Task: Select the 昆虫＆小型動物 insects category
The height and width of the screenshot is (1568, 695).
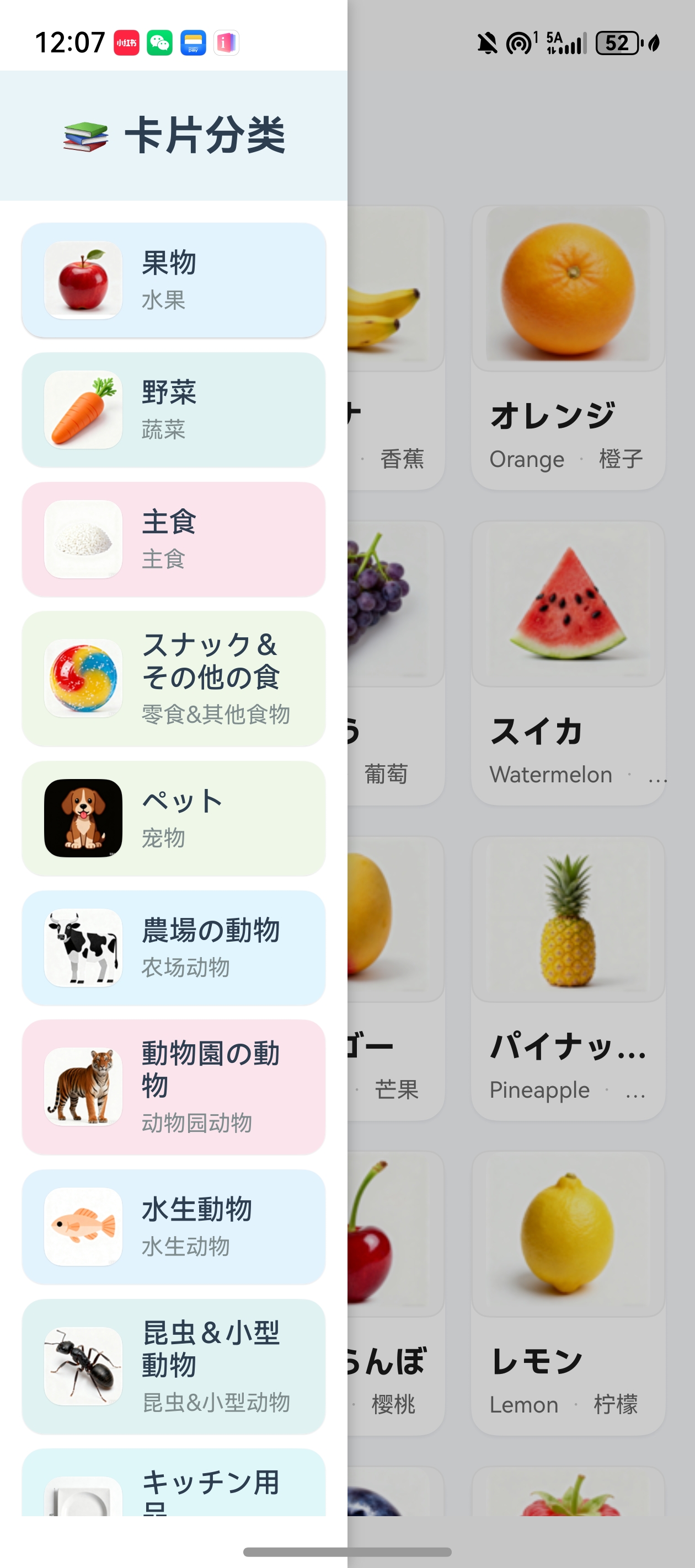Action: click(174, 1366)
